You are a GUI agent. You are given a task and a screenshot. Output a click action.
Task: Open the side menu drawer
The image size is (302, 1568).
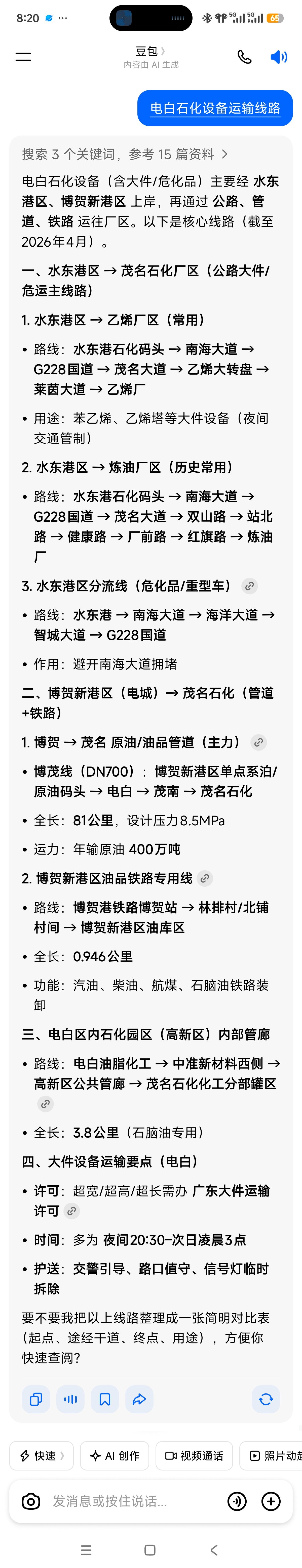pos(23,57)
